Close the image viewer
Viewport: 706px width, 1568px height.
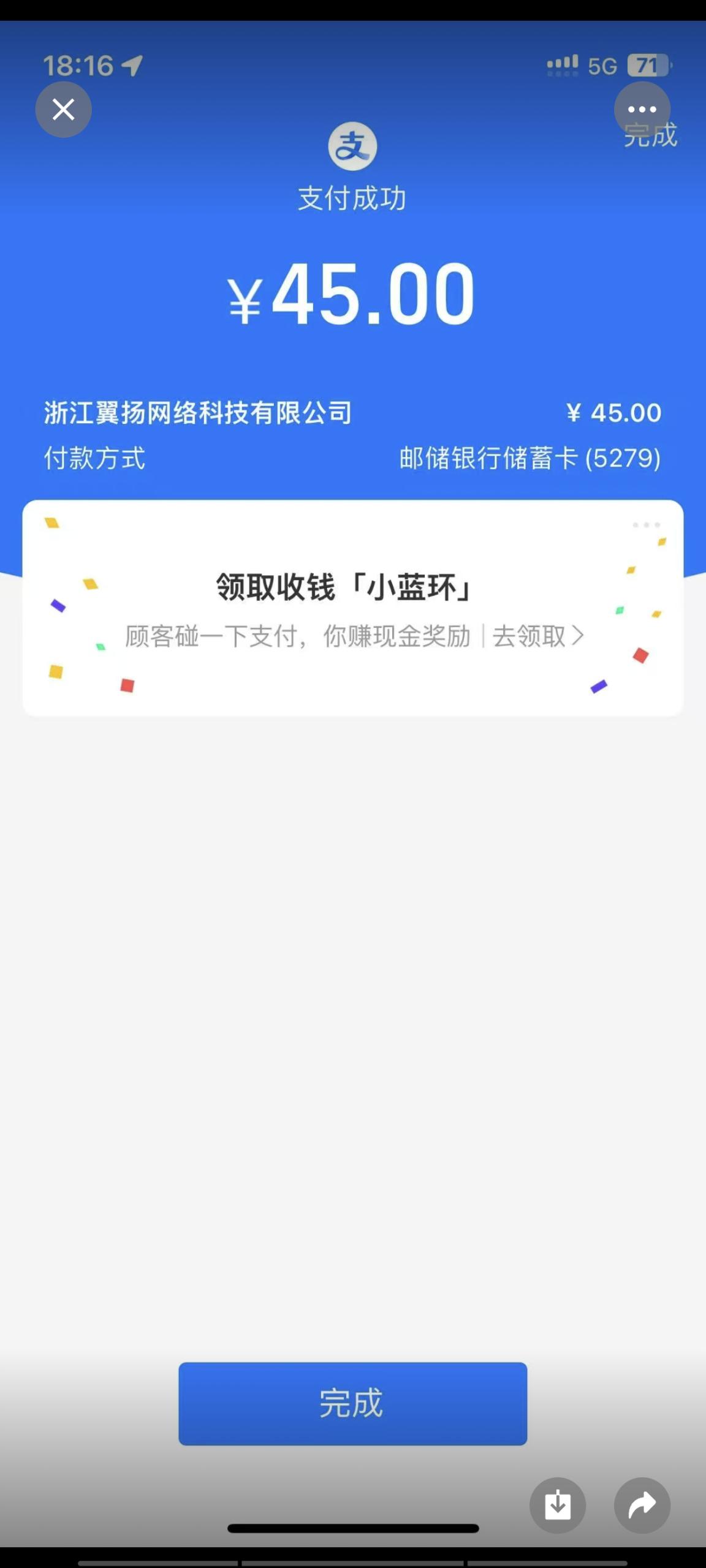tap(63, 110)
